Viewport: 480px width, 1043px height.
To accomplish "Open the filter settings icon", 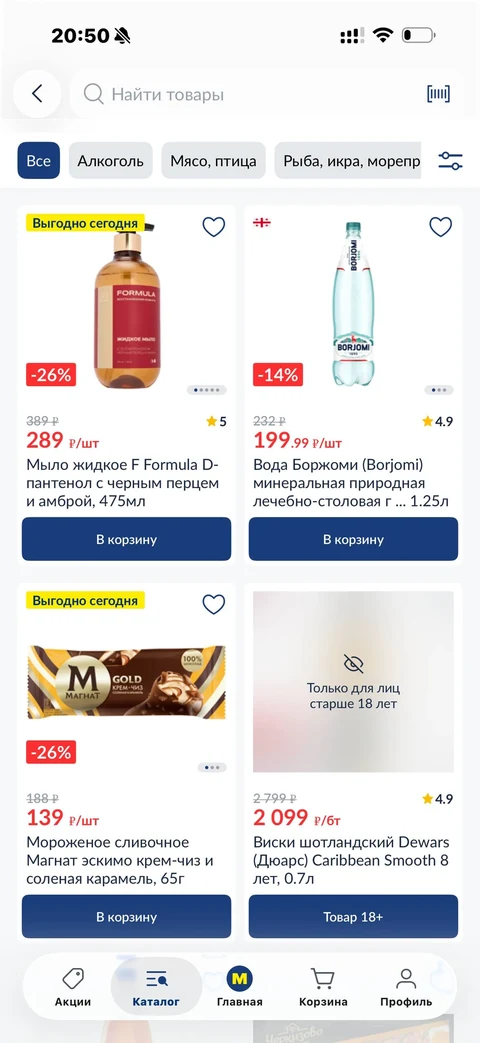I will 450,160.
